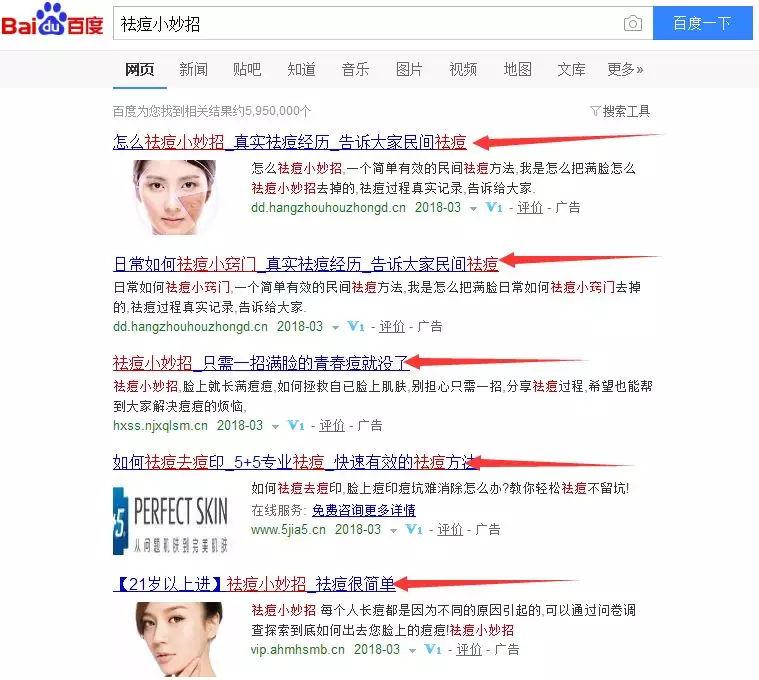Switch to the 图片 tab
This screenshot has width=759, height=680.
(x=409, y=70)
